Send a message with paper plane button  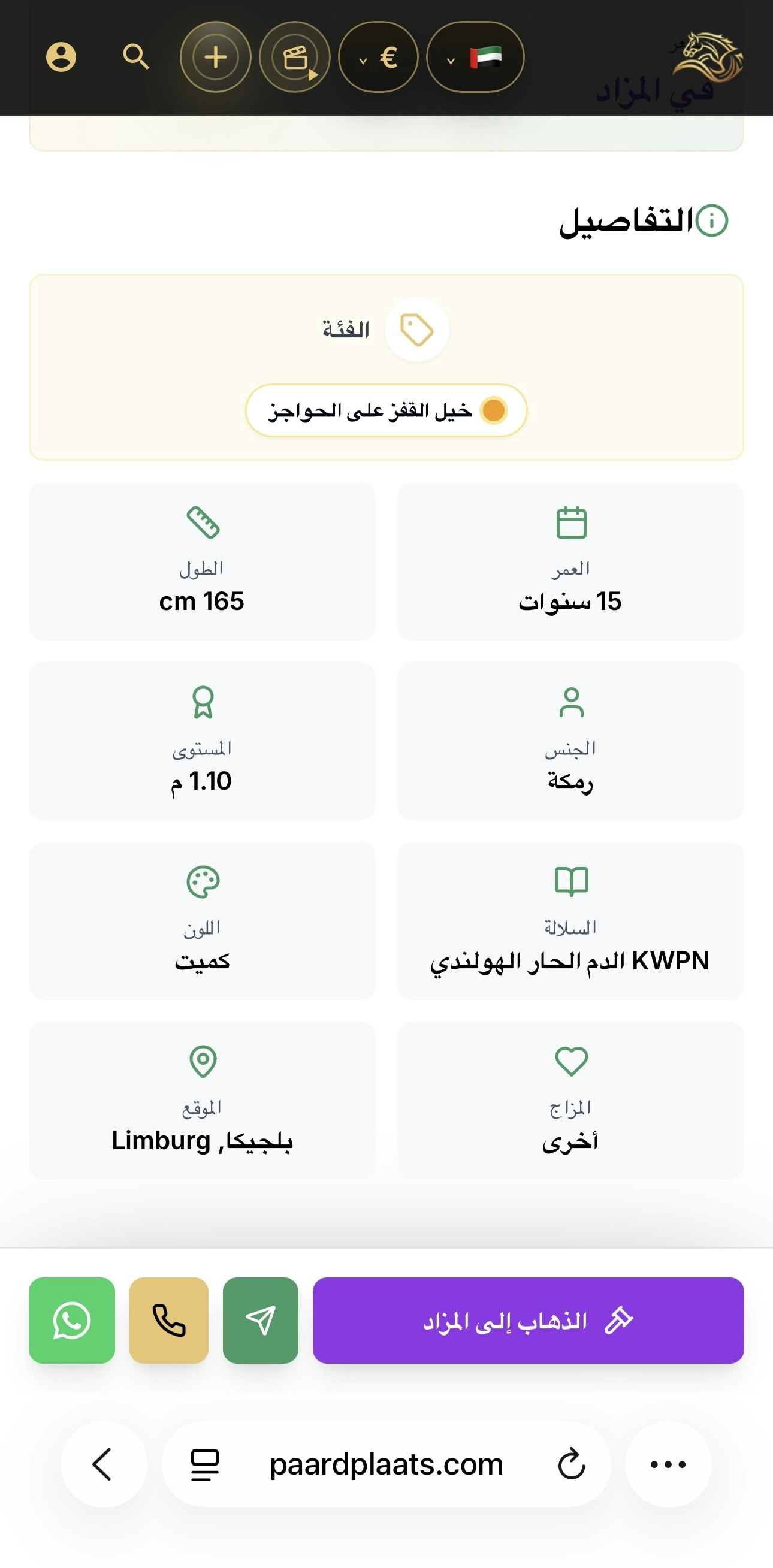point(261,1321)
